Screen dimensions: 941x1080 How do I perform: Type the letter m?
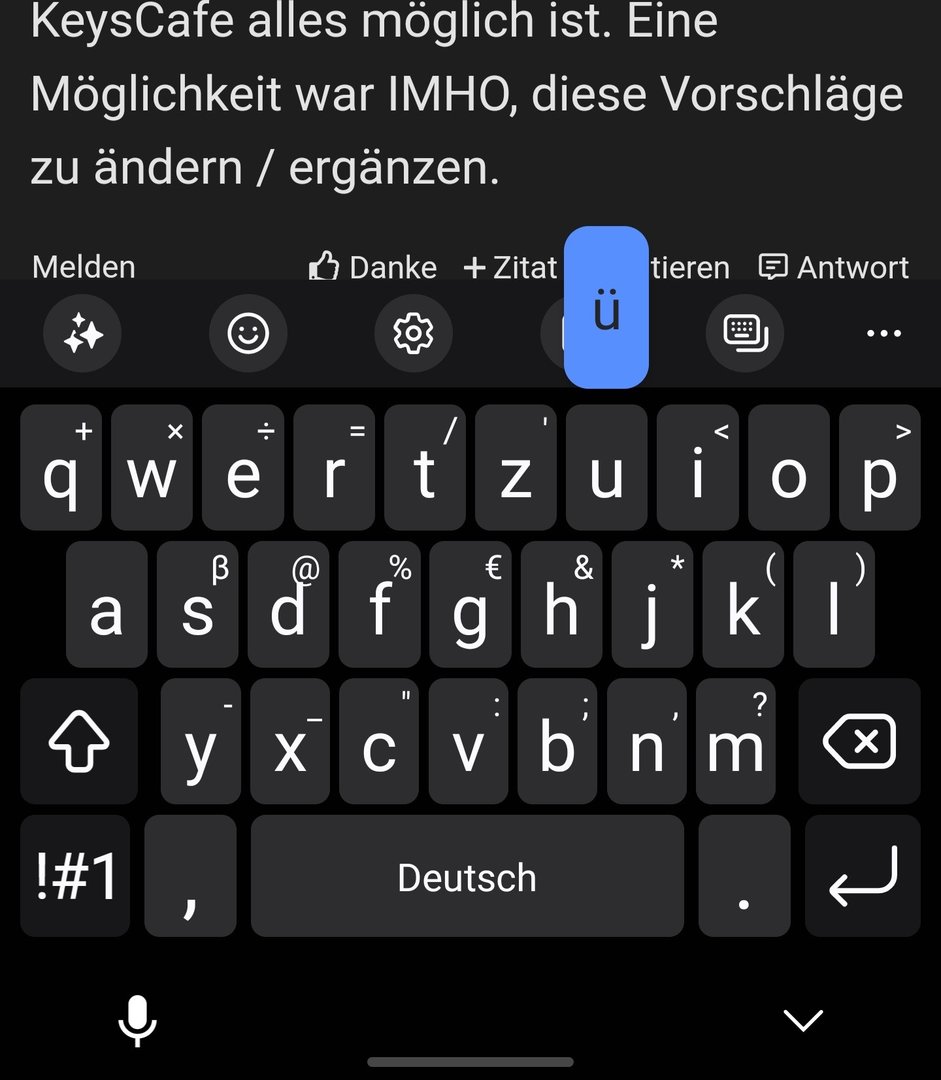tap(736, 741)
